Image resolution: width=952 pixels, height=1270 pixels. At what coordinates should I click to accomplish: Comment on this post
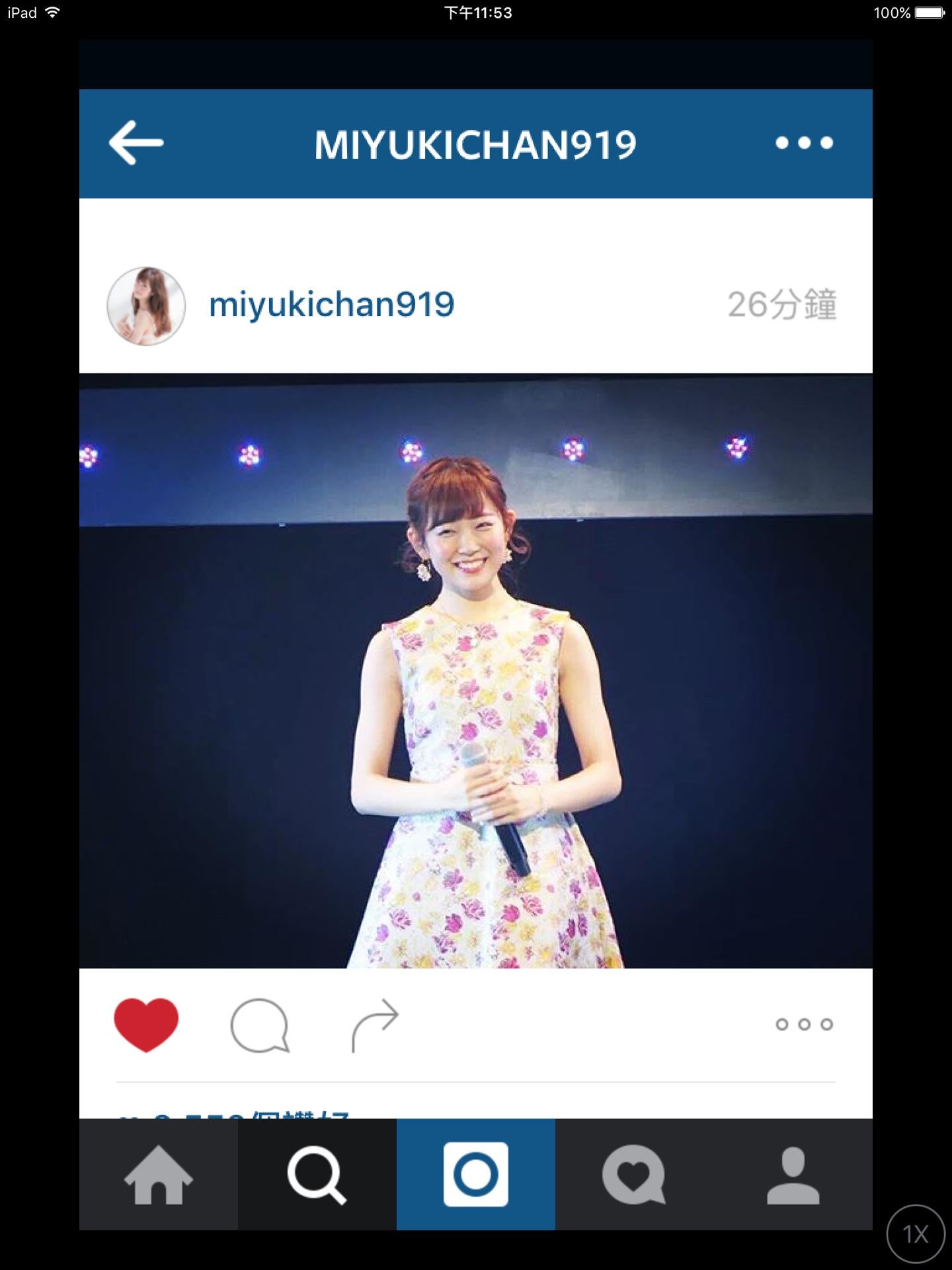(x=259, y=1025)
